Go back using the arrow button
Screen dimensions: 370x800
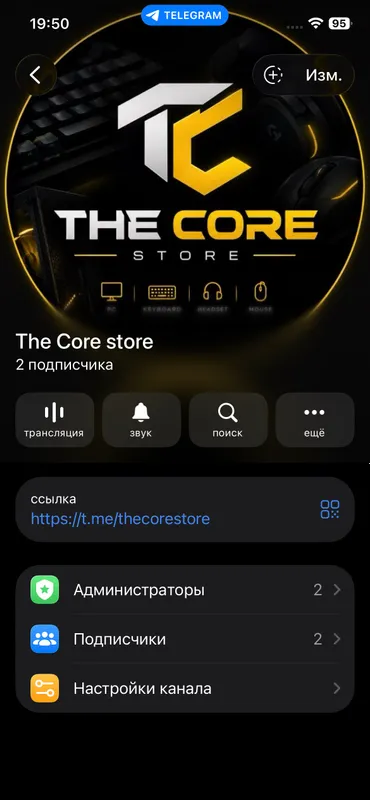click(x=35, y=75)
